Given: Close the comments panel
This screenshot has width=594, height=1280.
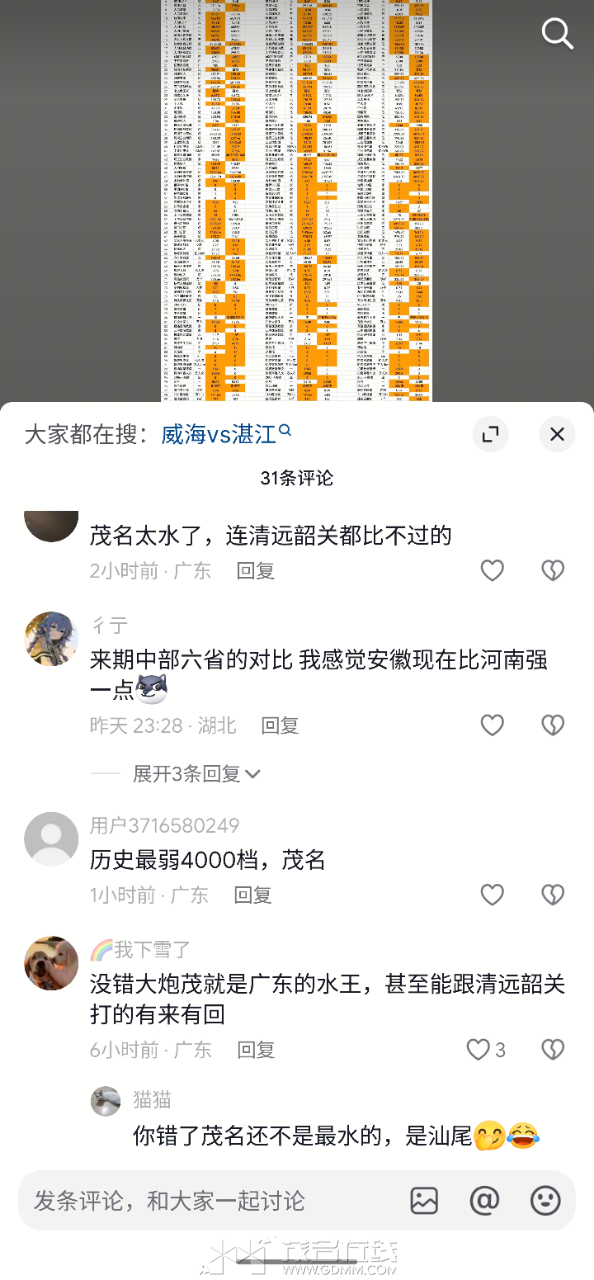Looking at the screenshot, I should pyautogui.click(x=557, y=434).
